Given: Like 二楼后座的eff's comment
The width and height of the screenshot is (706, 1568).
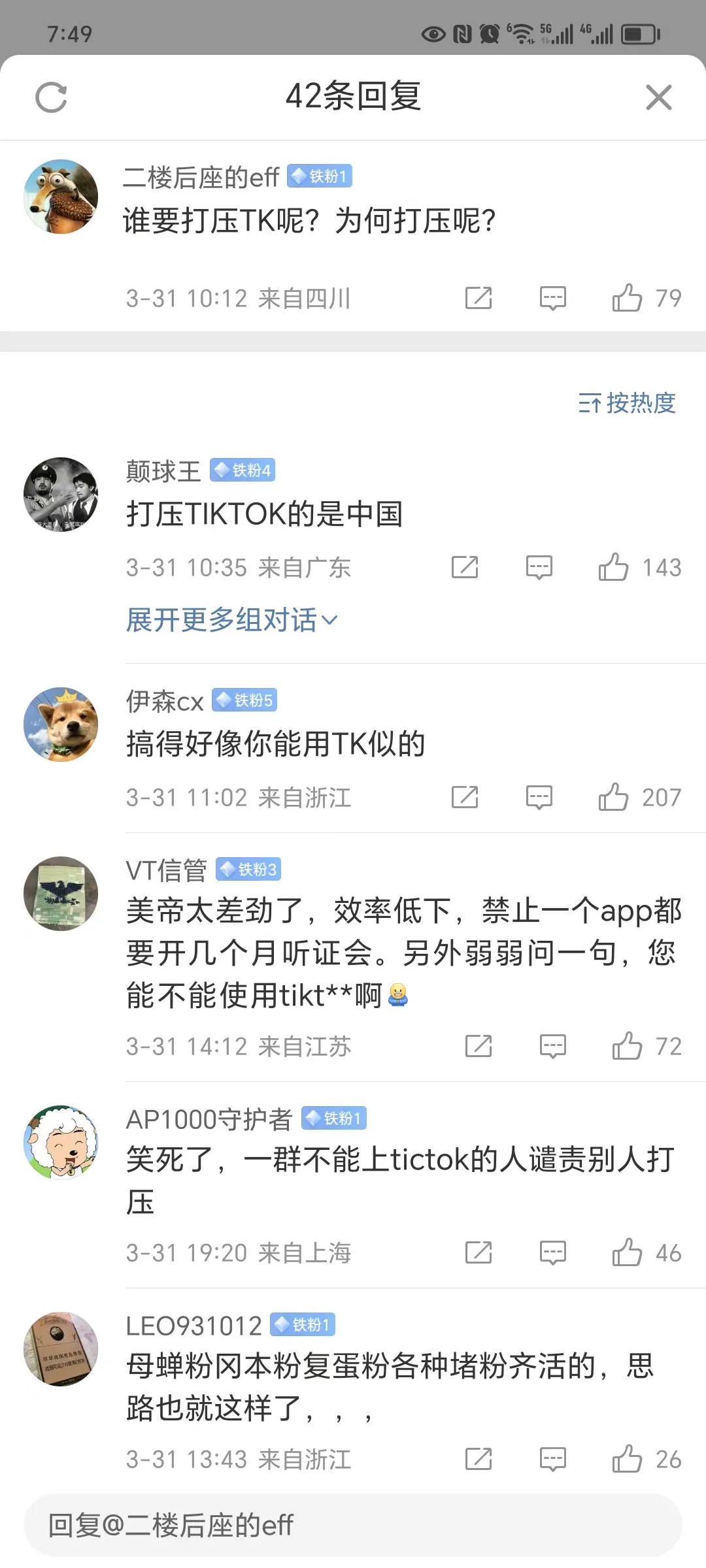Looking at the screenshot, I should pos(626,298).
